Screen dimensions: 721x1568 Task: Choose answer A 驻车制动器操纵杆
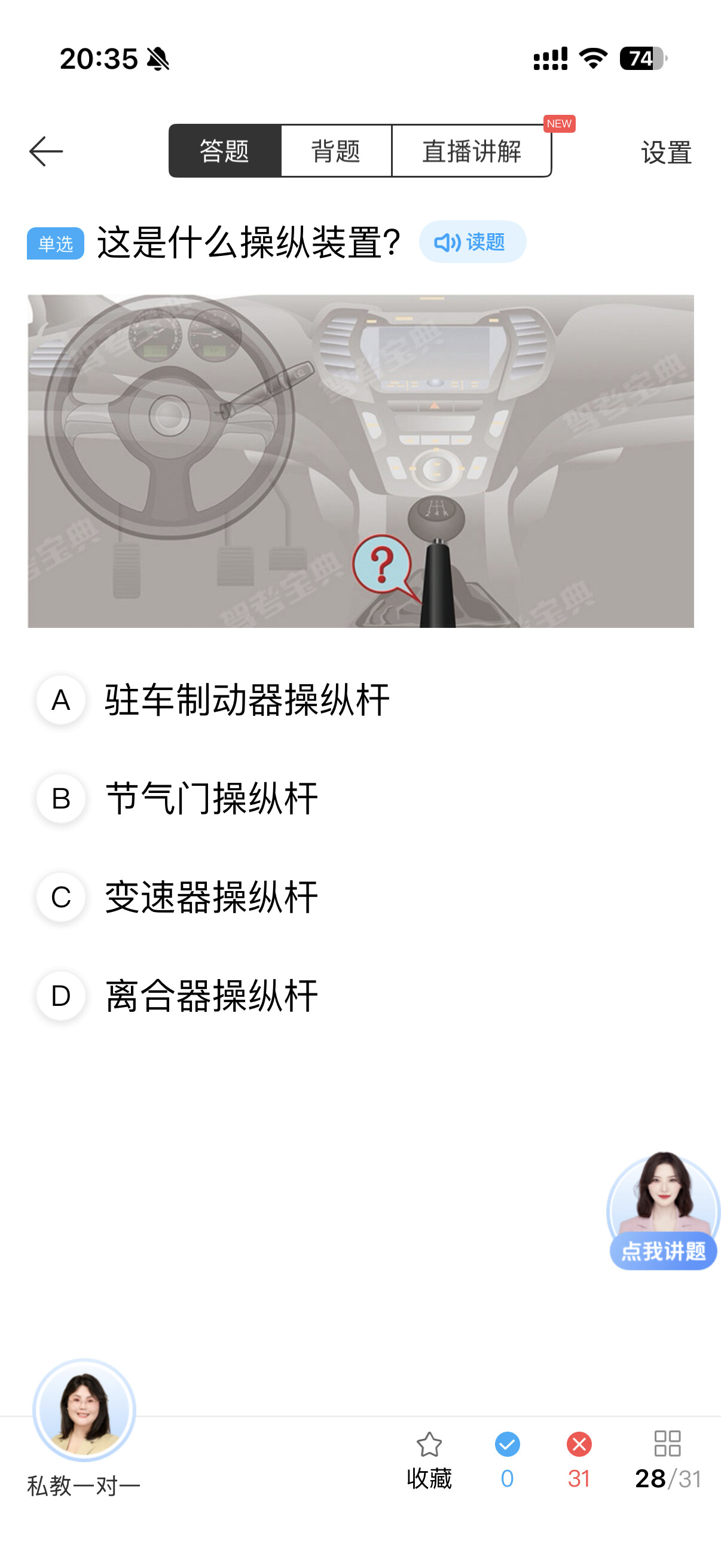pos(246,700)
